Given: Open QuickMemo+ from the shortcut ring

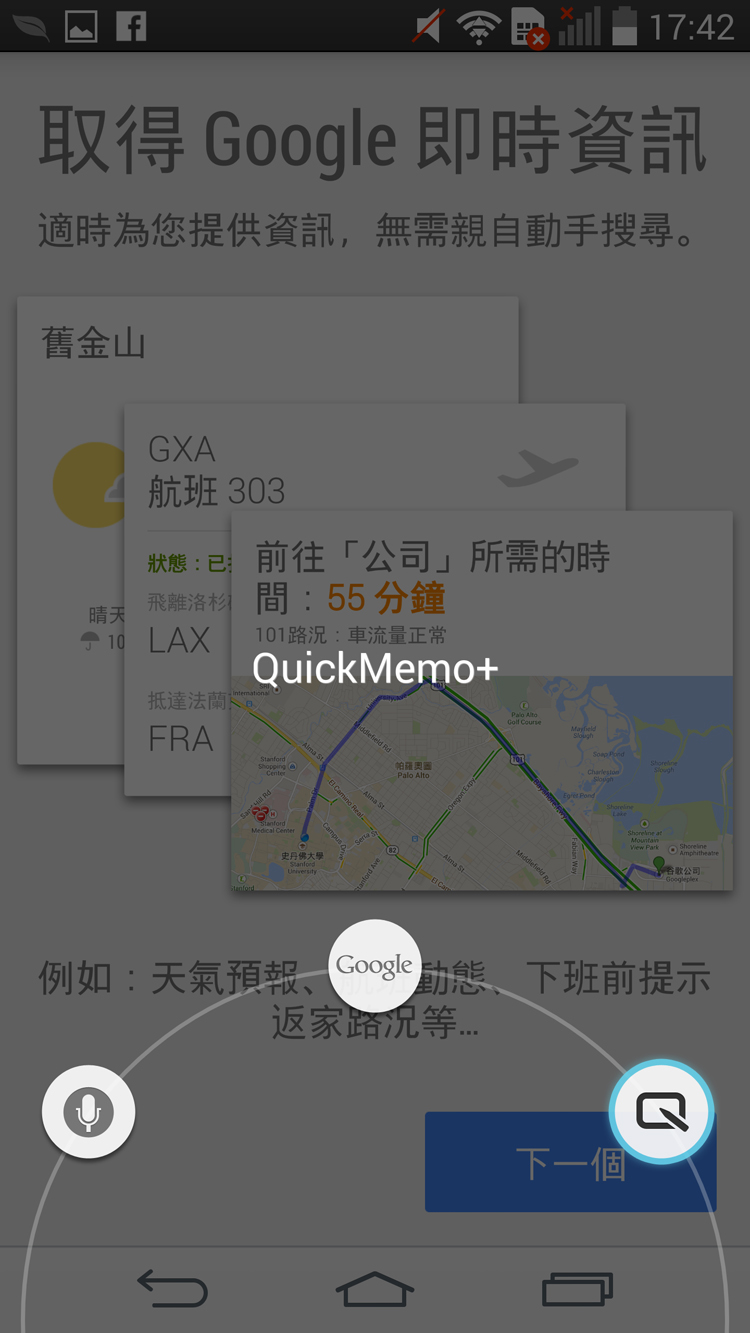Looking at the screenshot, I should pyautogui.click(x=661, y=1111).
